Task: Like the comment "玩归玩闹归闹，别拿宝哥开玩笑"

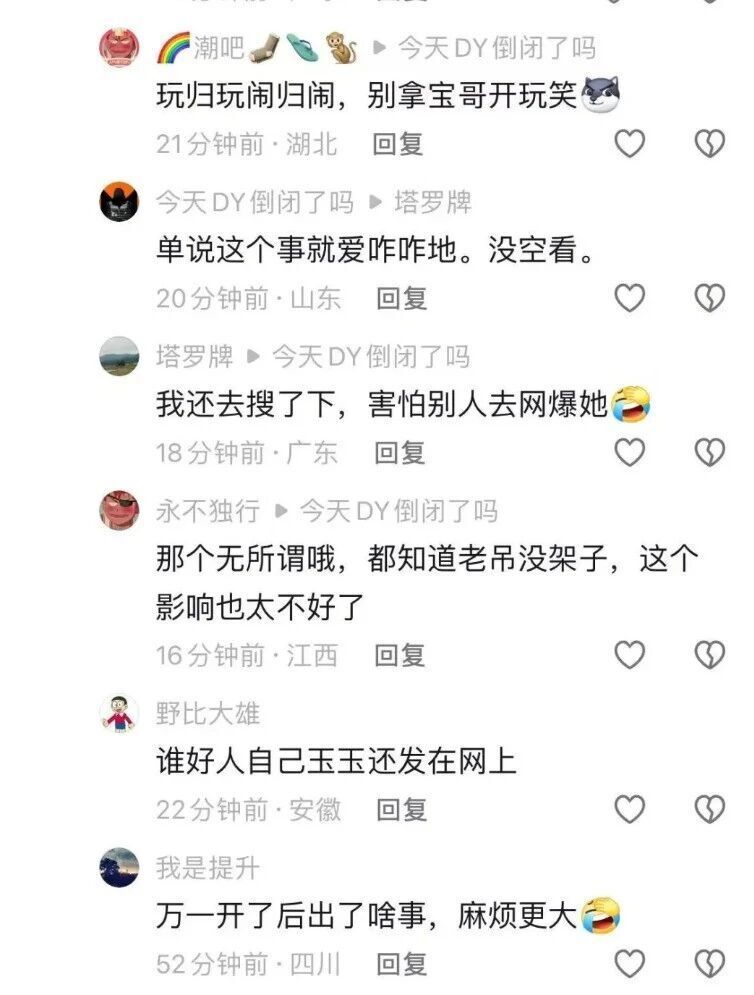Action: (629, 144)
